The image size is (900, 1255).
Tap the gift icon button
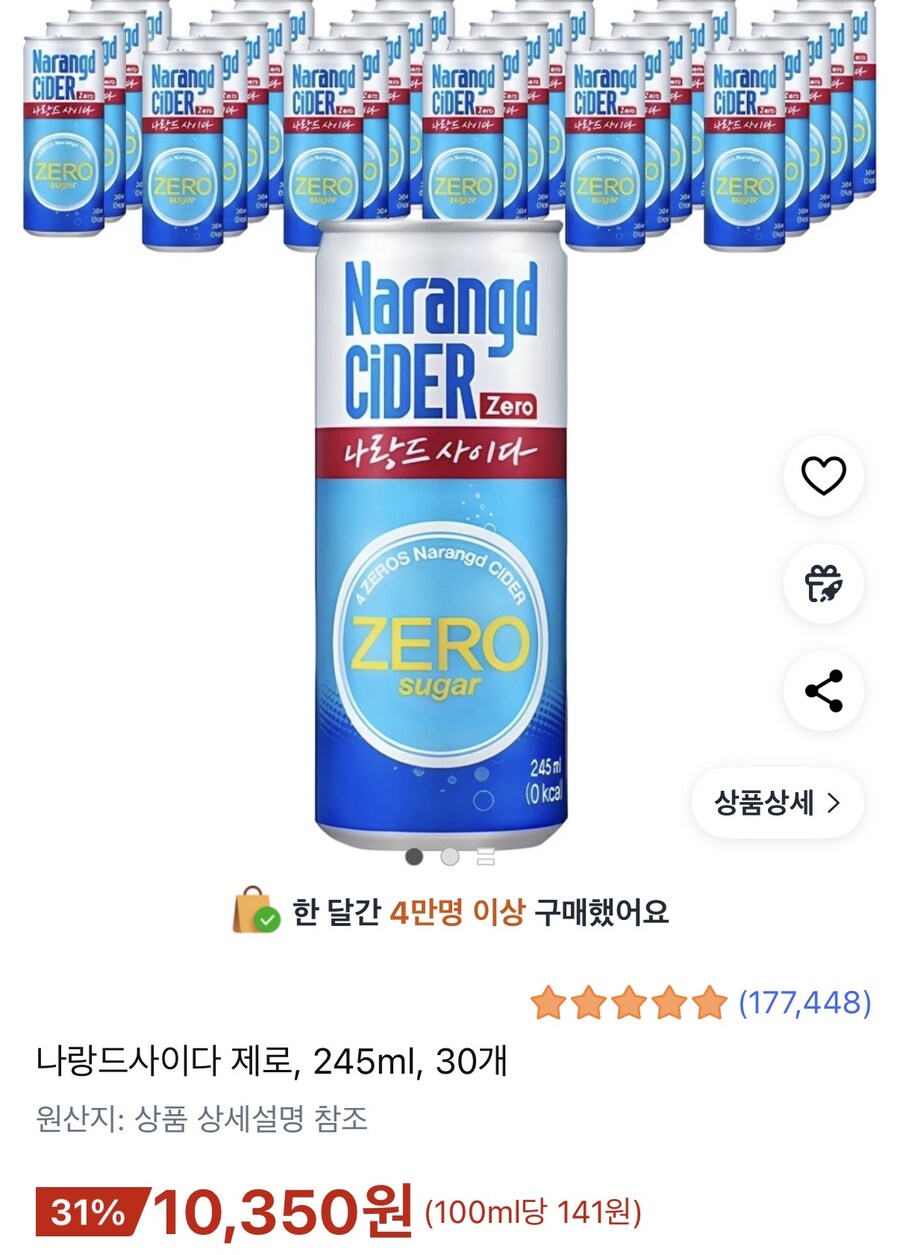click(x=823, y=584)
